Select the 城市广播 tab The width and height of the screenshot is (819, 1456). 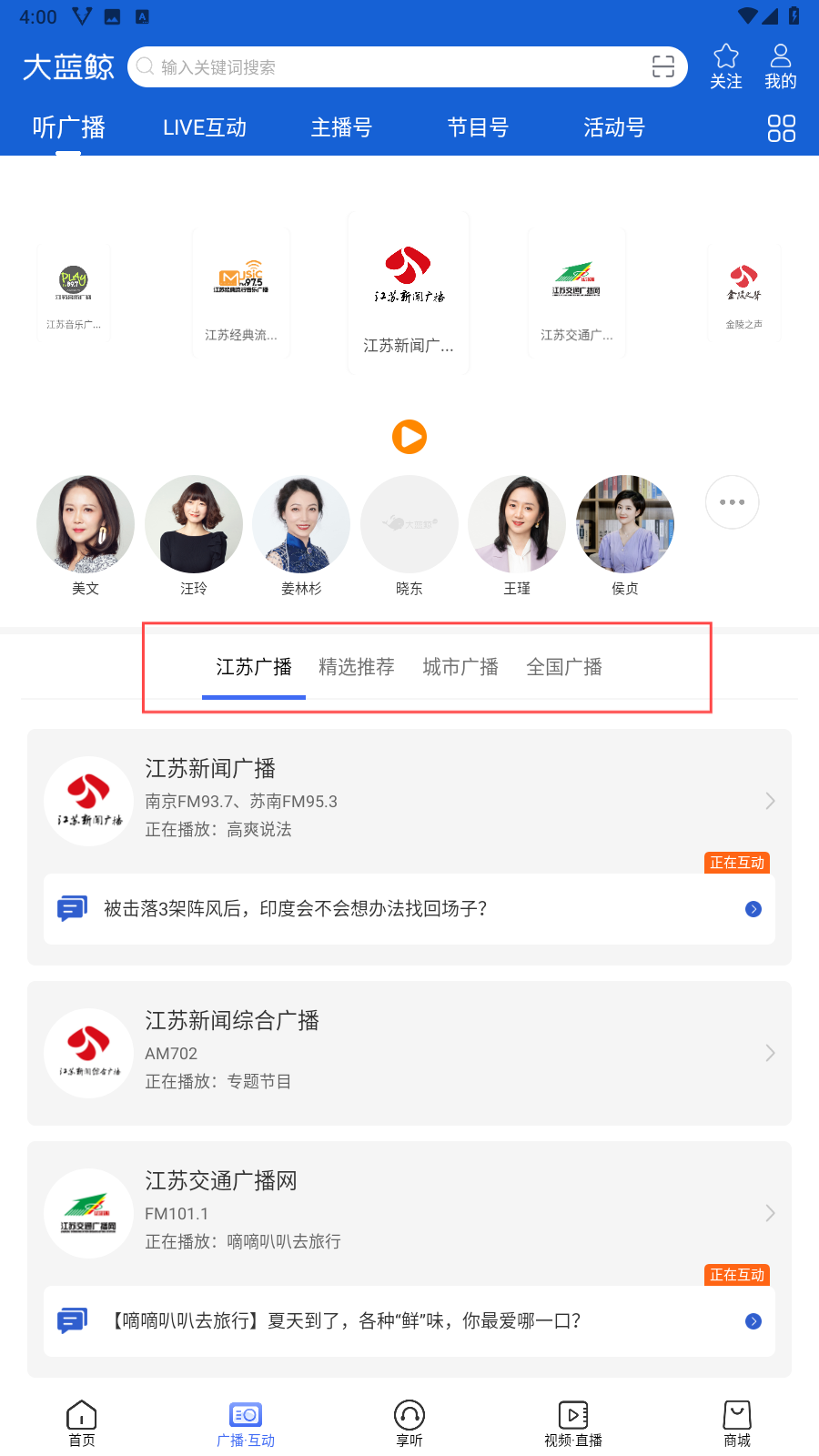pos(460,667)
